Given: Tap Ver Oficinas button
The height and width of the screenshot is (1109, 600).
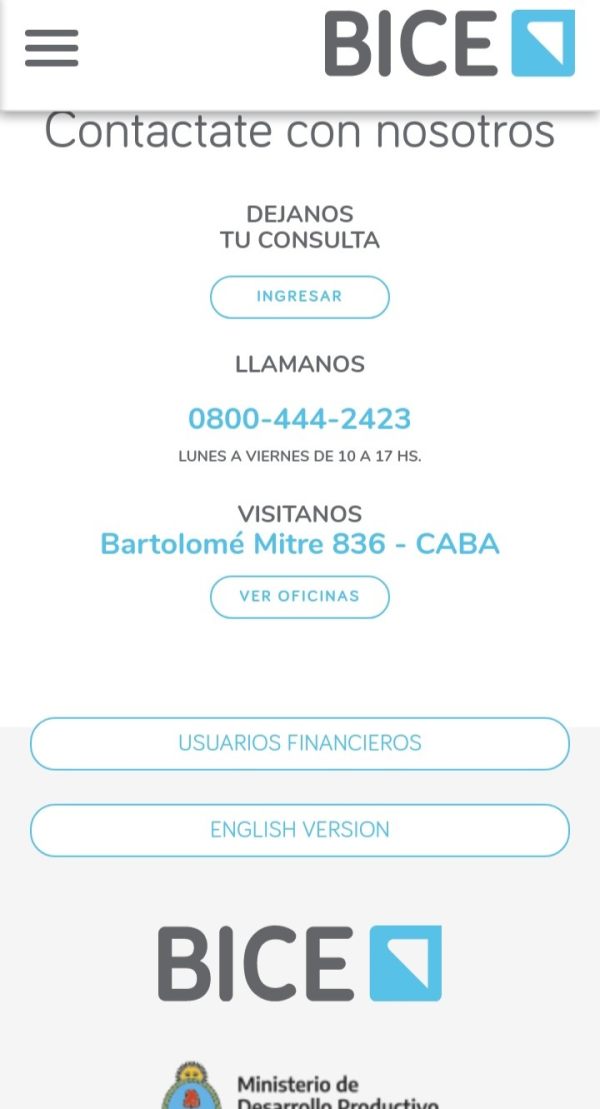Looking at the screenshot, I should [x=300, y=597].
